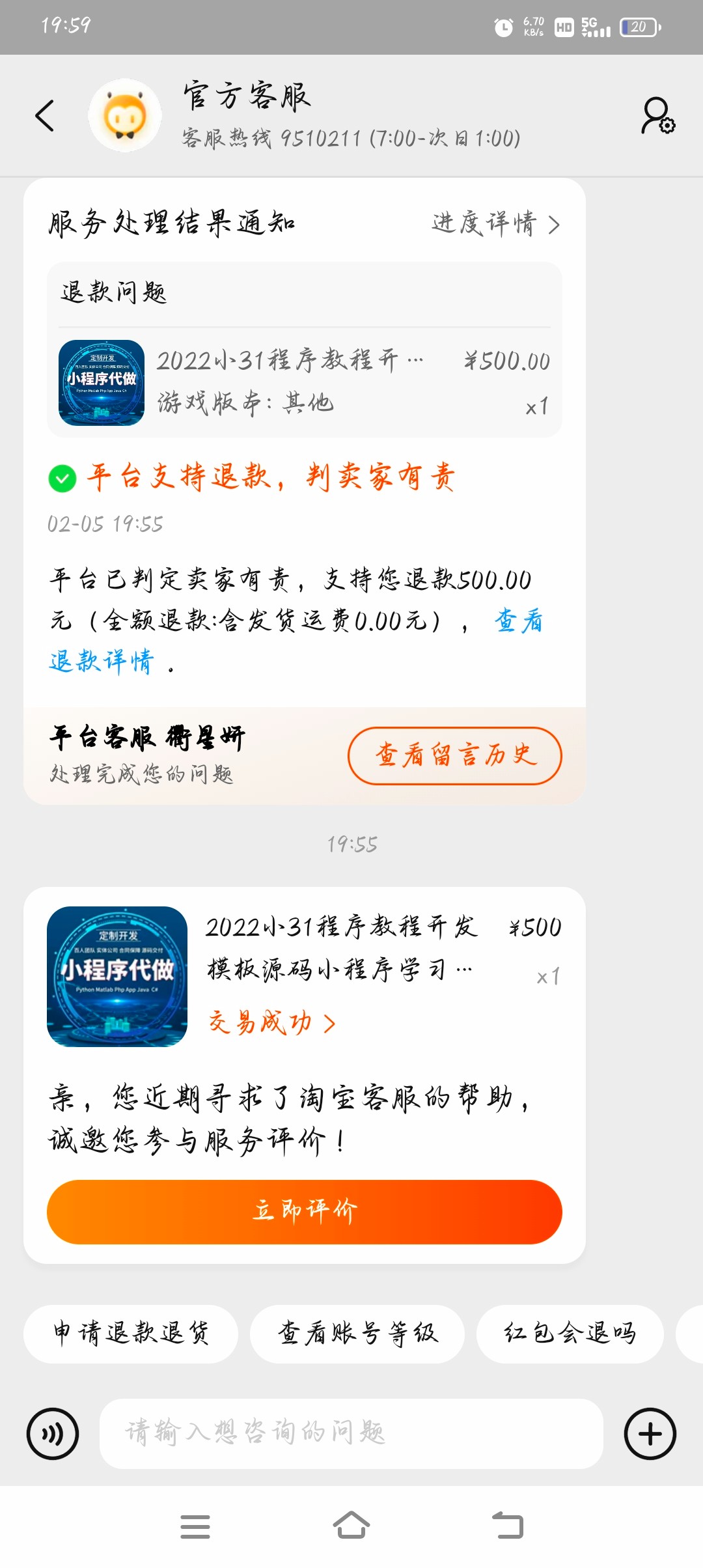
Task: Tap 查看留言历史 button
Action: point(454,755)
